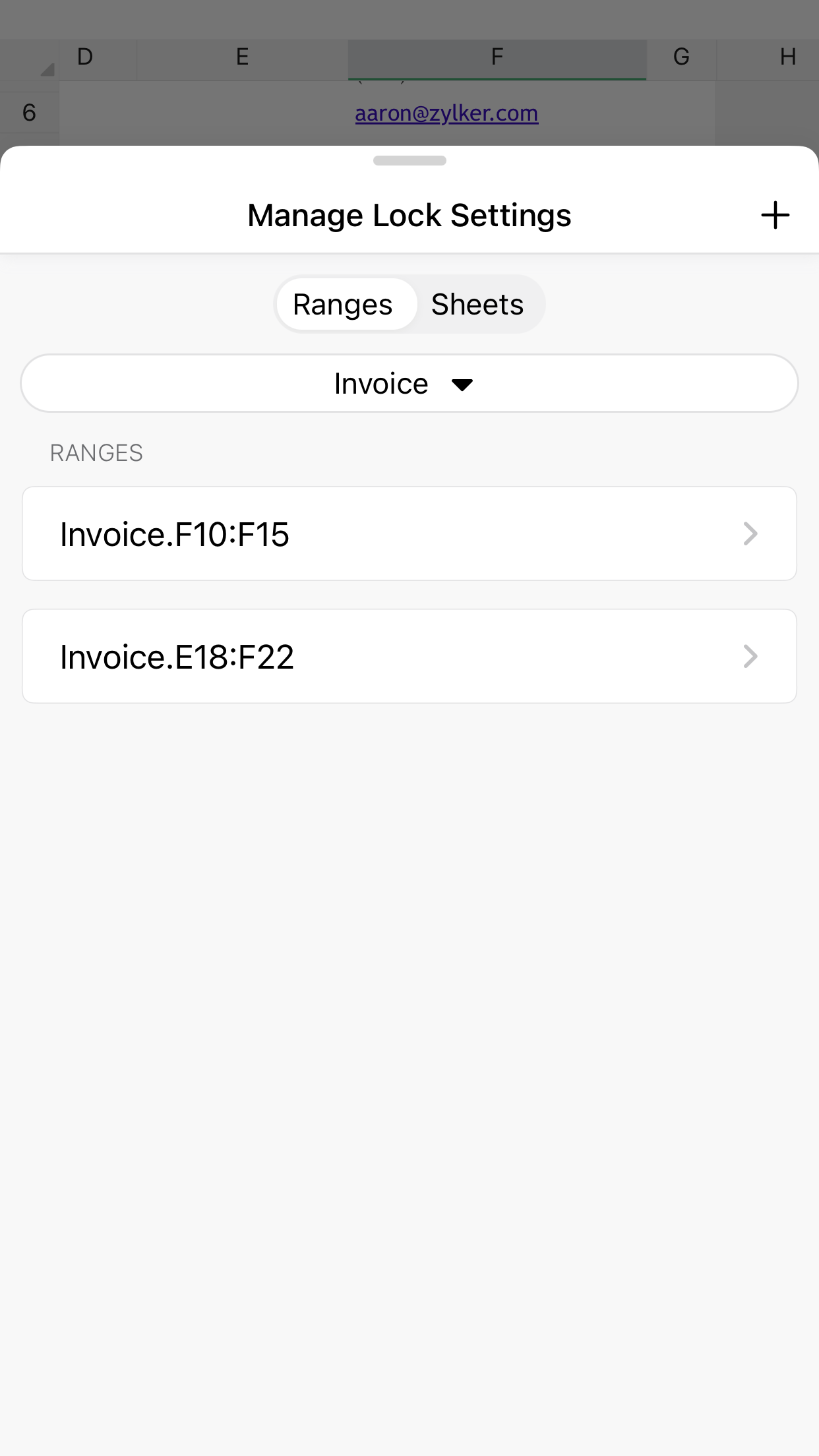Switch to the Sheets tab
Viewport: 819px width, 1456px height.
point(477,305)
